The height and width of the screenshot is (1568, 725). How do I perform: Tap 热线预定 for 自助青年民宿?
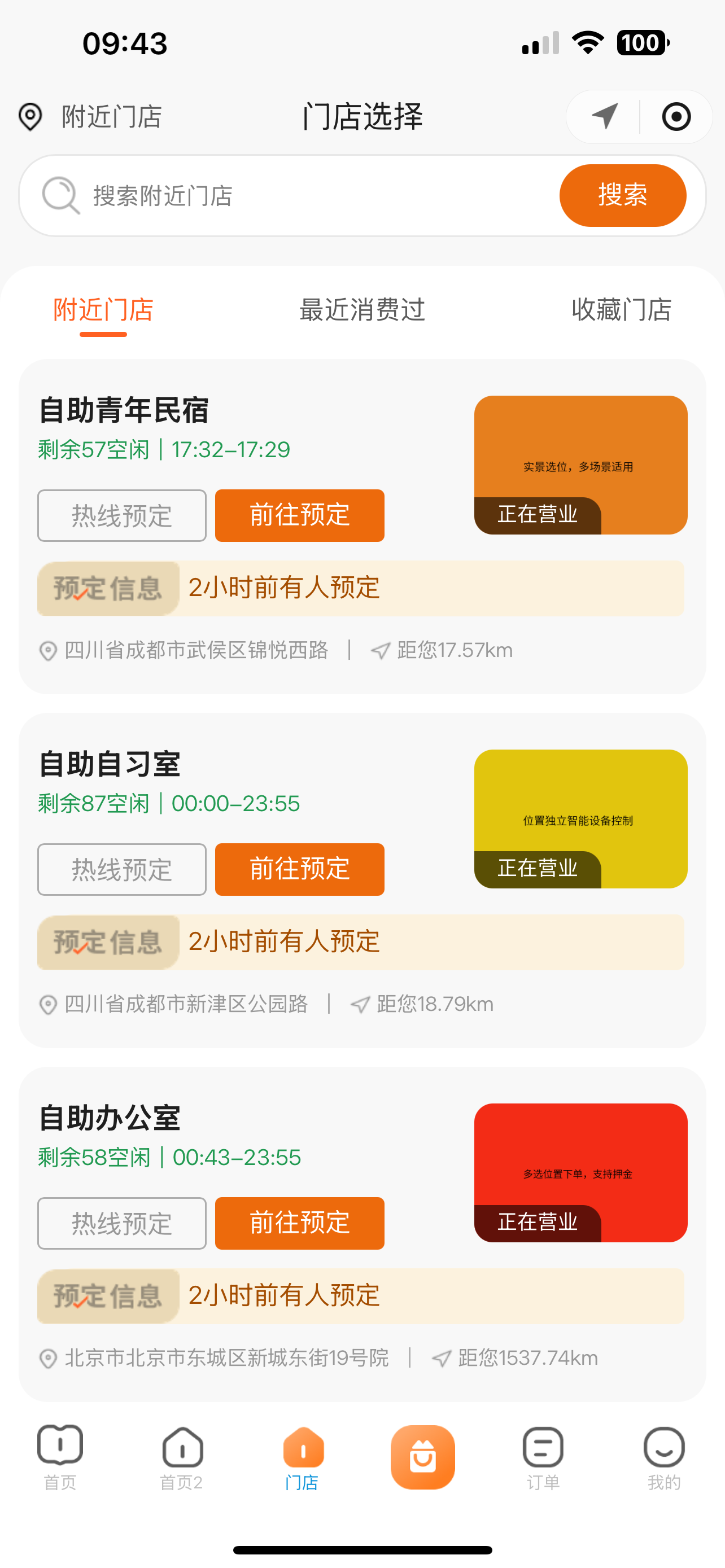pos(122,515)
